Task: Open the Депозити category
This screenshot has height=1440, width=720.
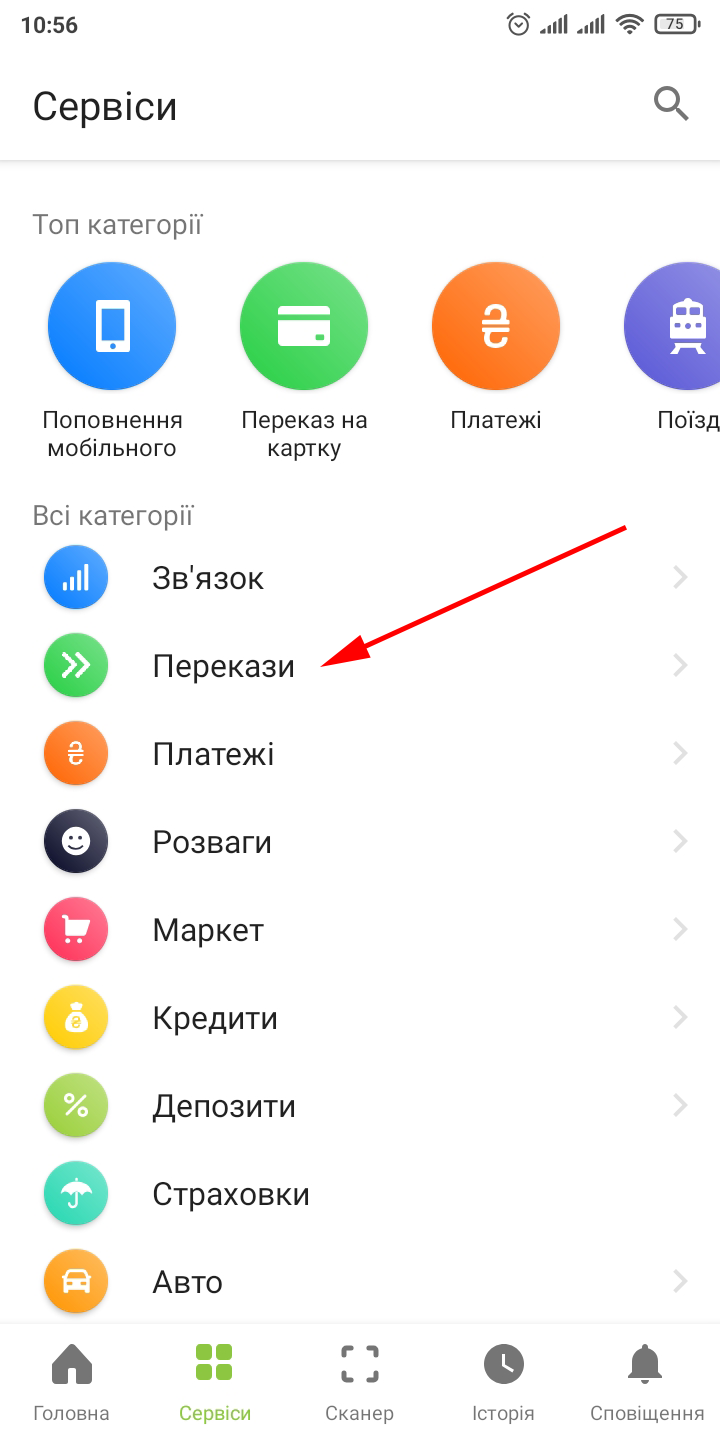Action: [360, 1106]
